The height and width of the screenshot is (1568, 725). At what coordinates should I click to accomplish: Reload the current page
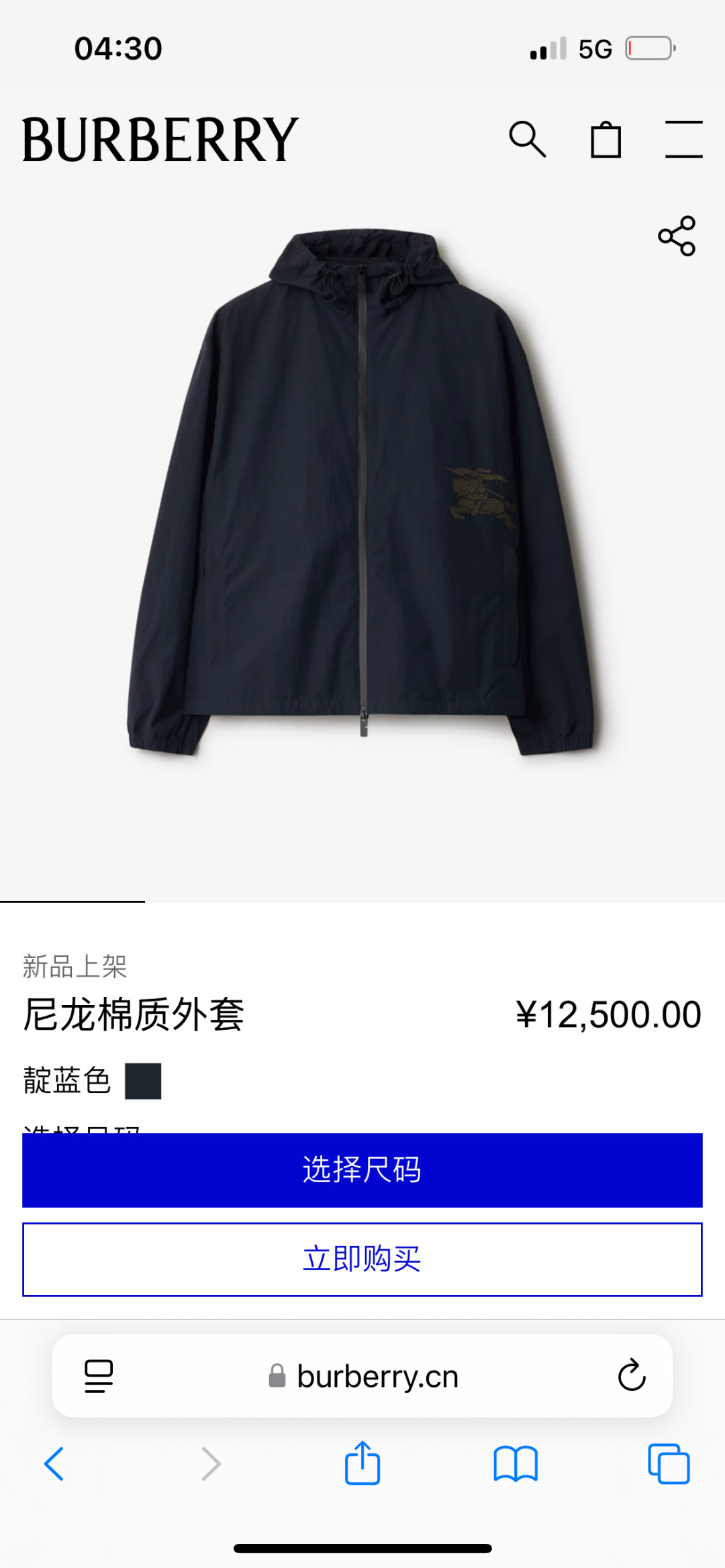coord(631,1376)
